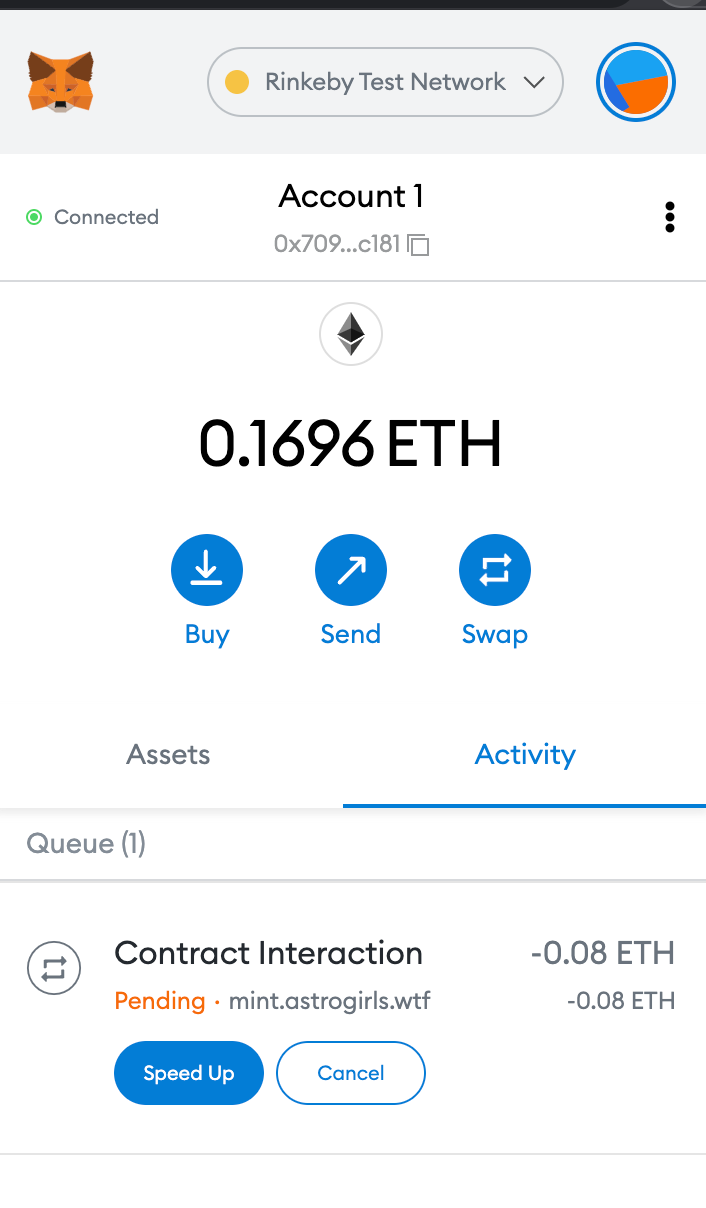Copy the Account 1 address
The height and width of the screenshot is (1208, 706).
point(420,244)
